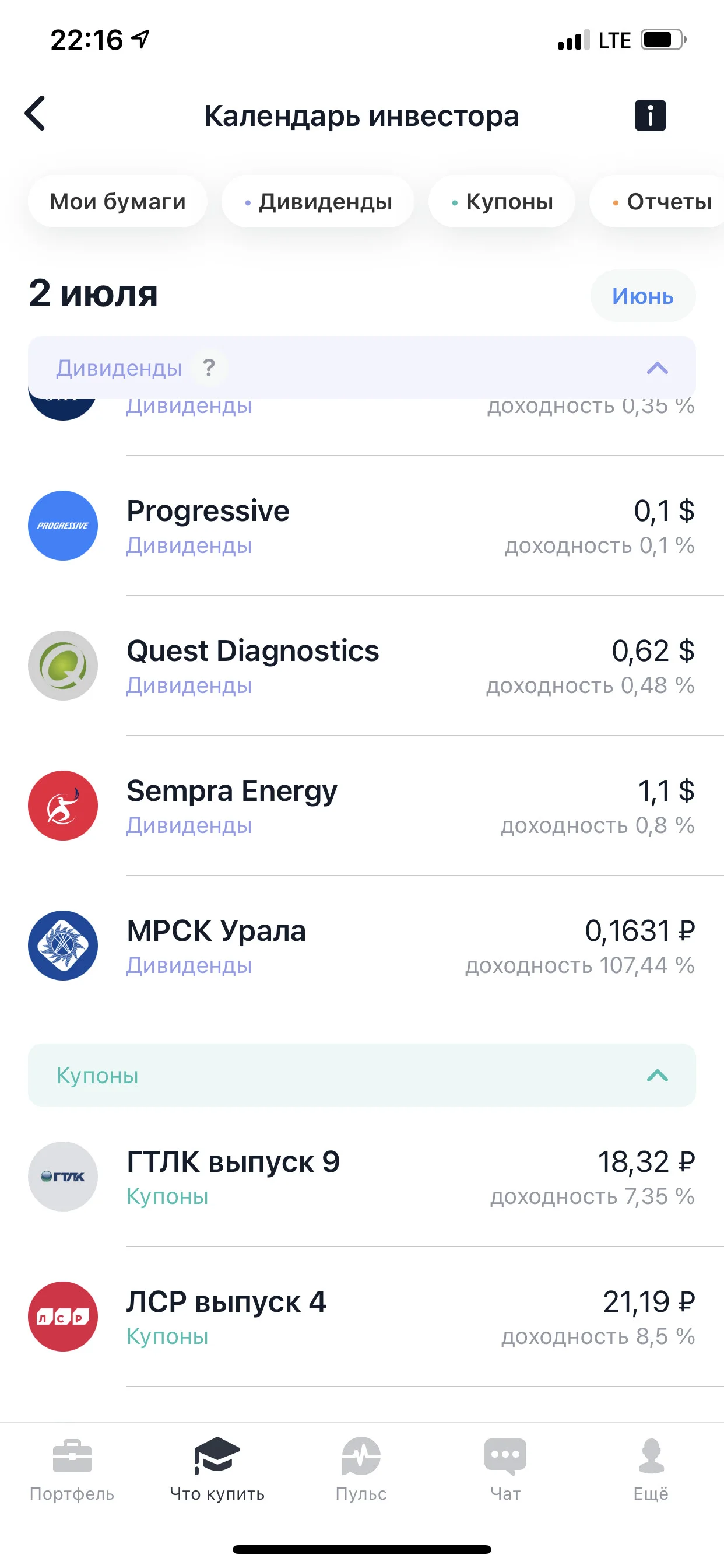The image size is (724, 1568).
Task: Open Quest Diagnostics dividend entry
Action: click(x=362, y=666)
